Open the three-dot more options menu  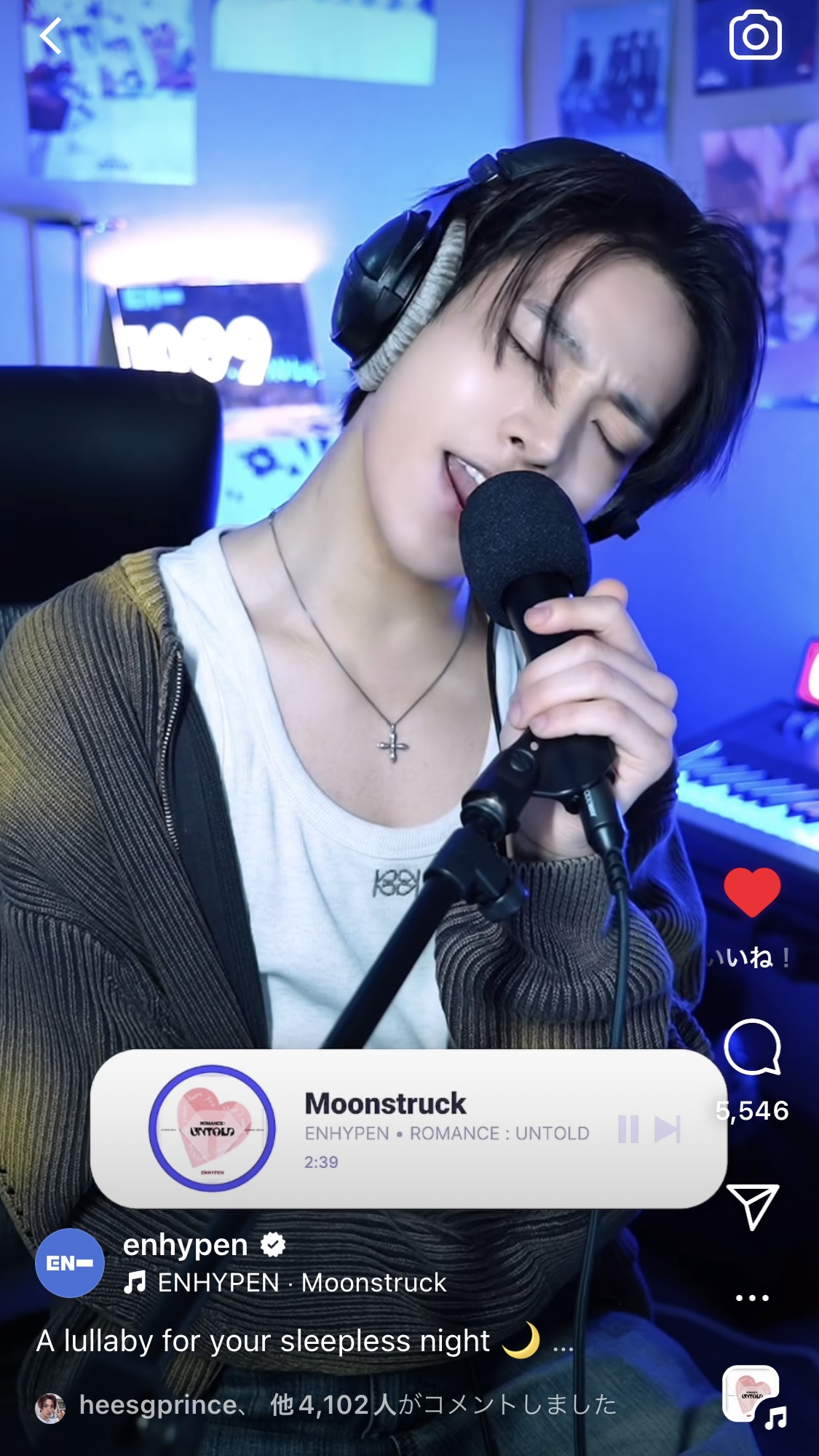tap(752, 1298)
